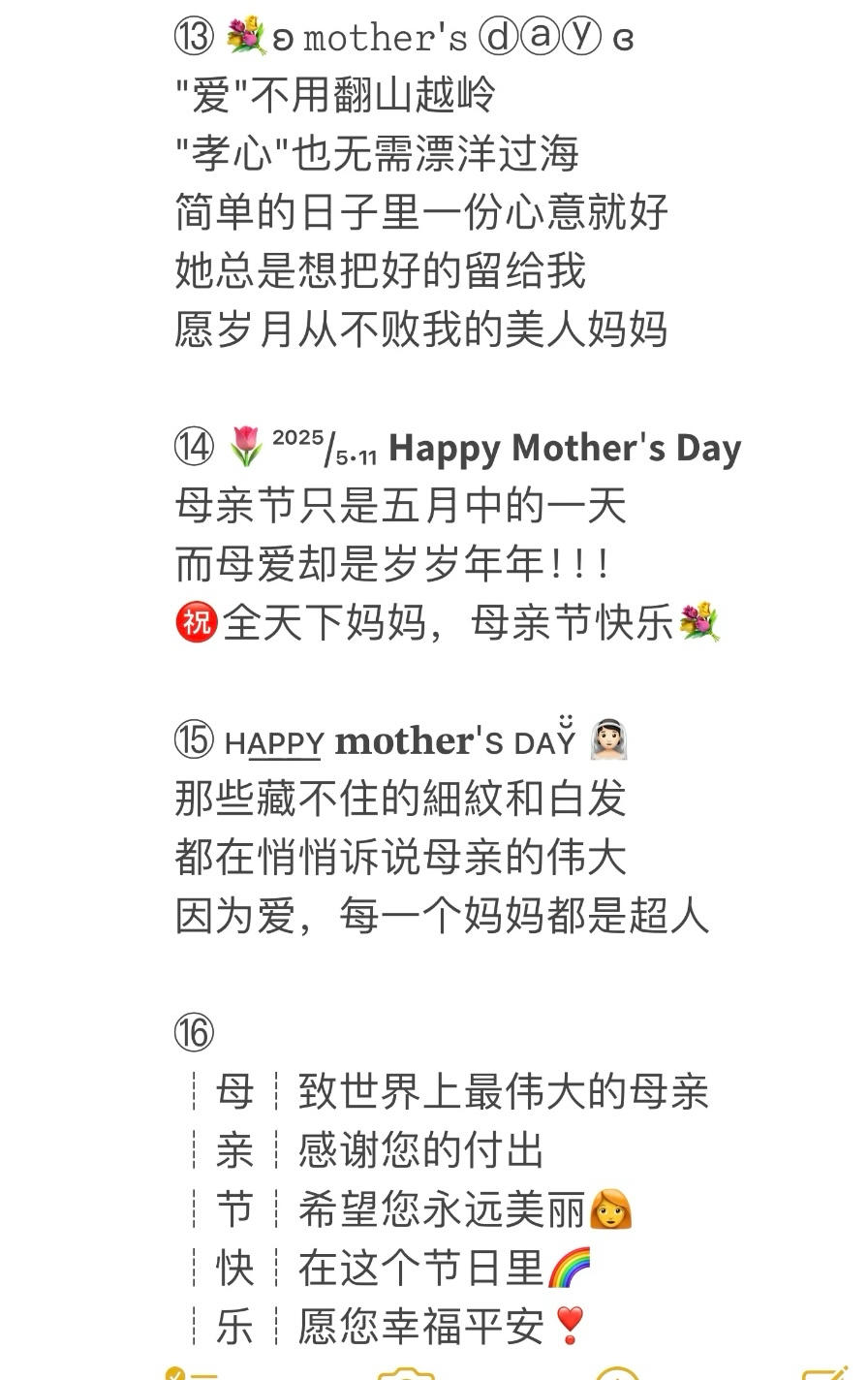Open the camera attachment option
This screenshot has height=1380, width=868.
405,1374
